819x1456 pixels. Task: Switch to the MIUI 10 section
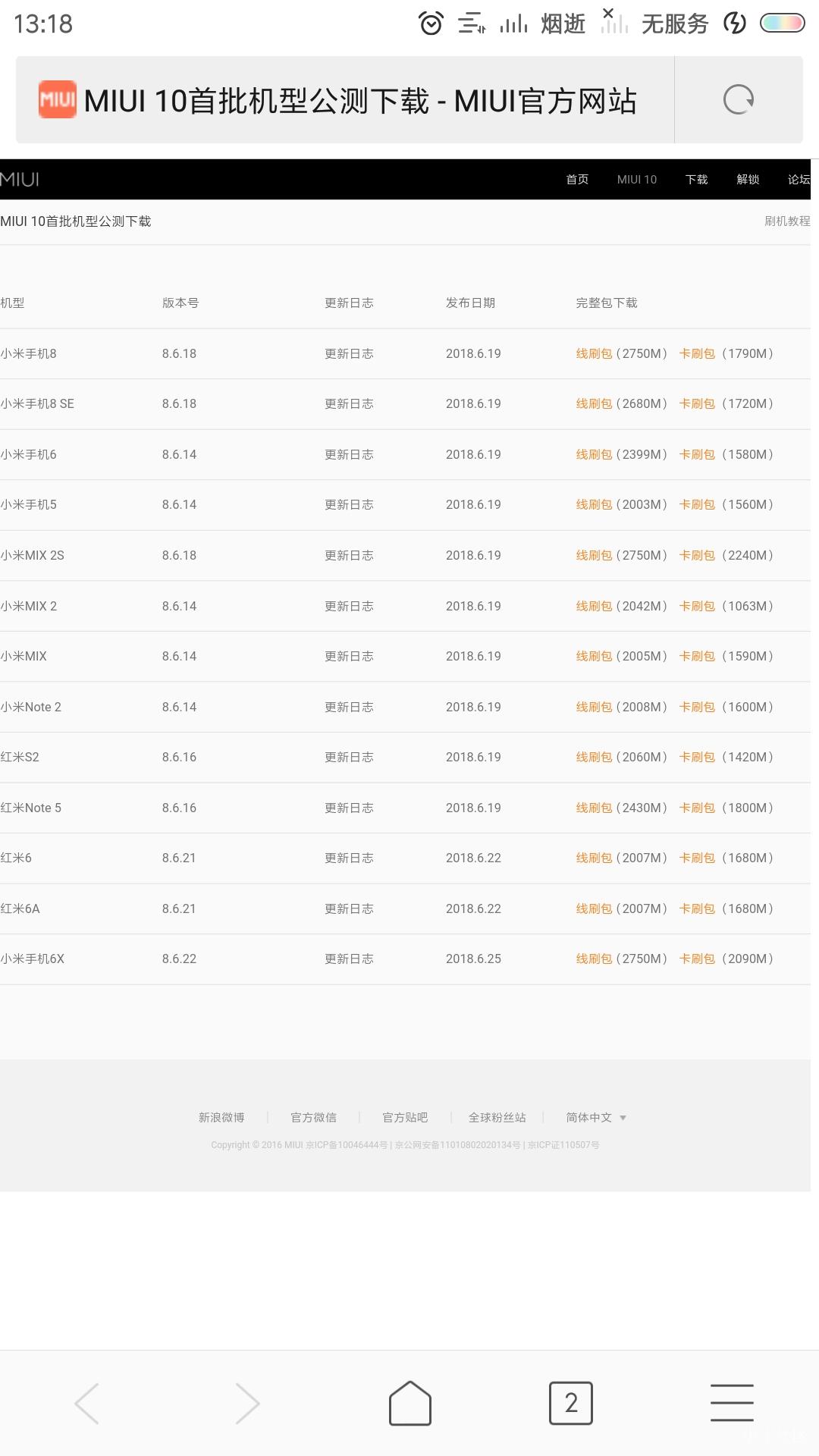pos(636,179)
